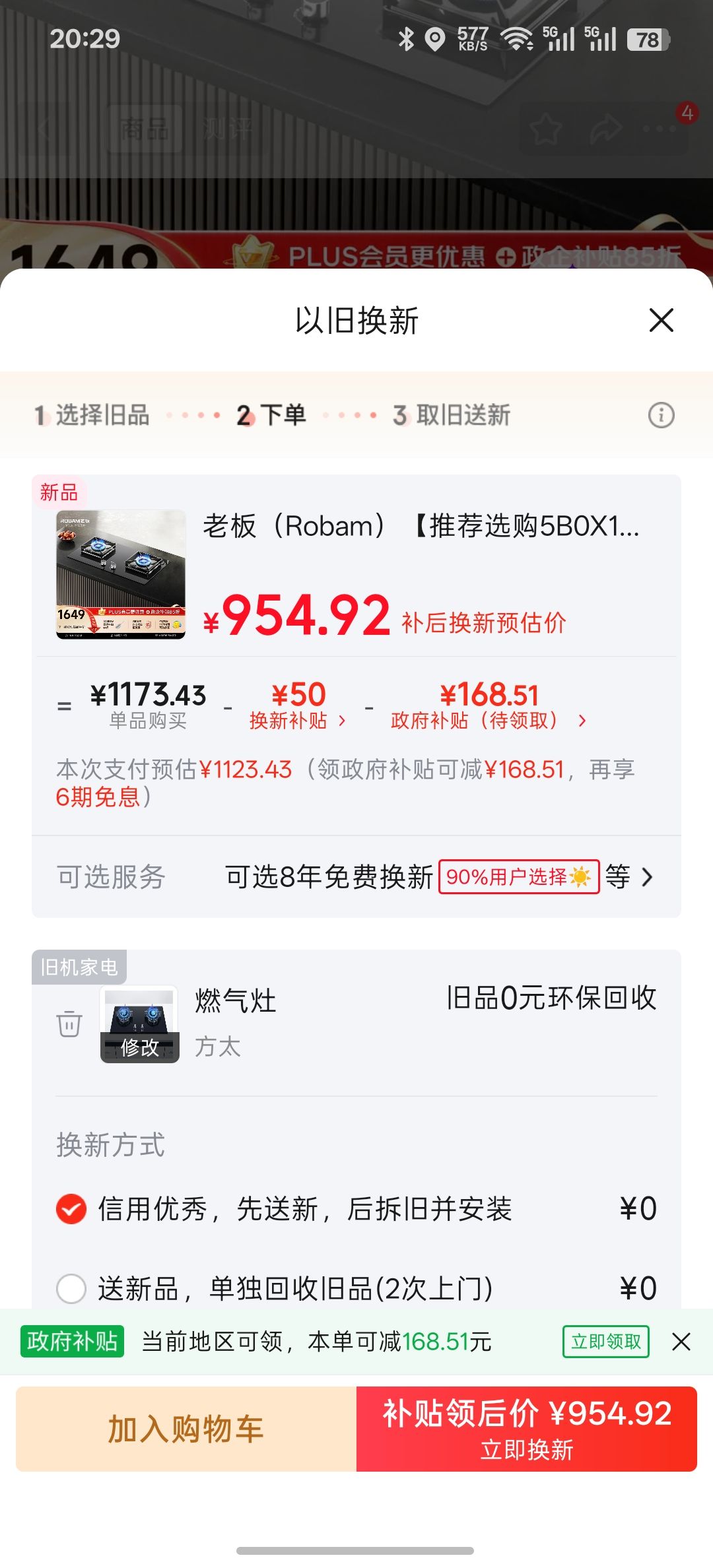Close the 以旧换新 trade-in sheet
This screenshot has width=713, height=1568.
(661, 320)
